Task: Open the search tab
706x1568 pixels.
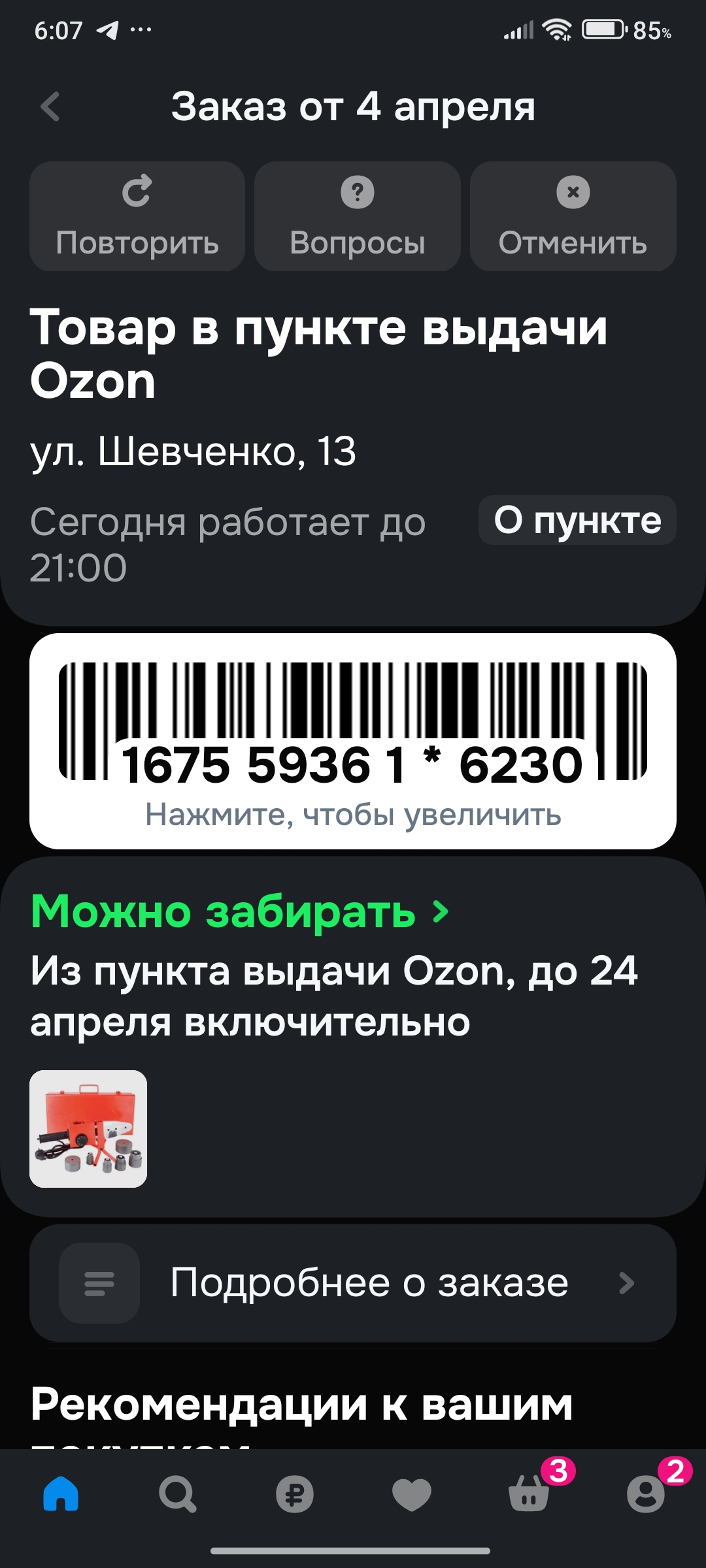Action: [177, 1494]
